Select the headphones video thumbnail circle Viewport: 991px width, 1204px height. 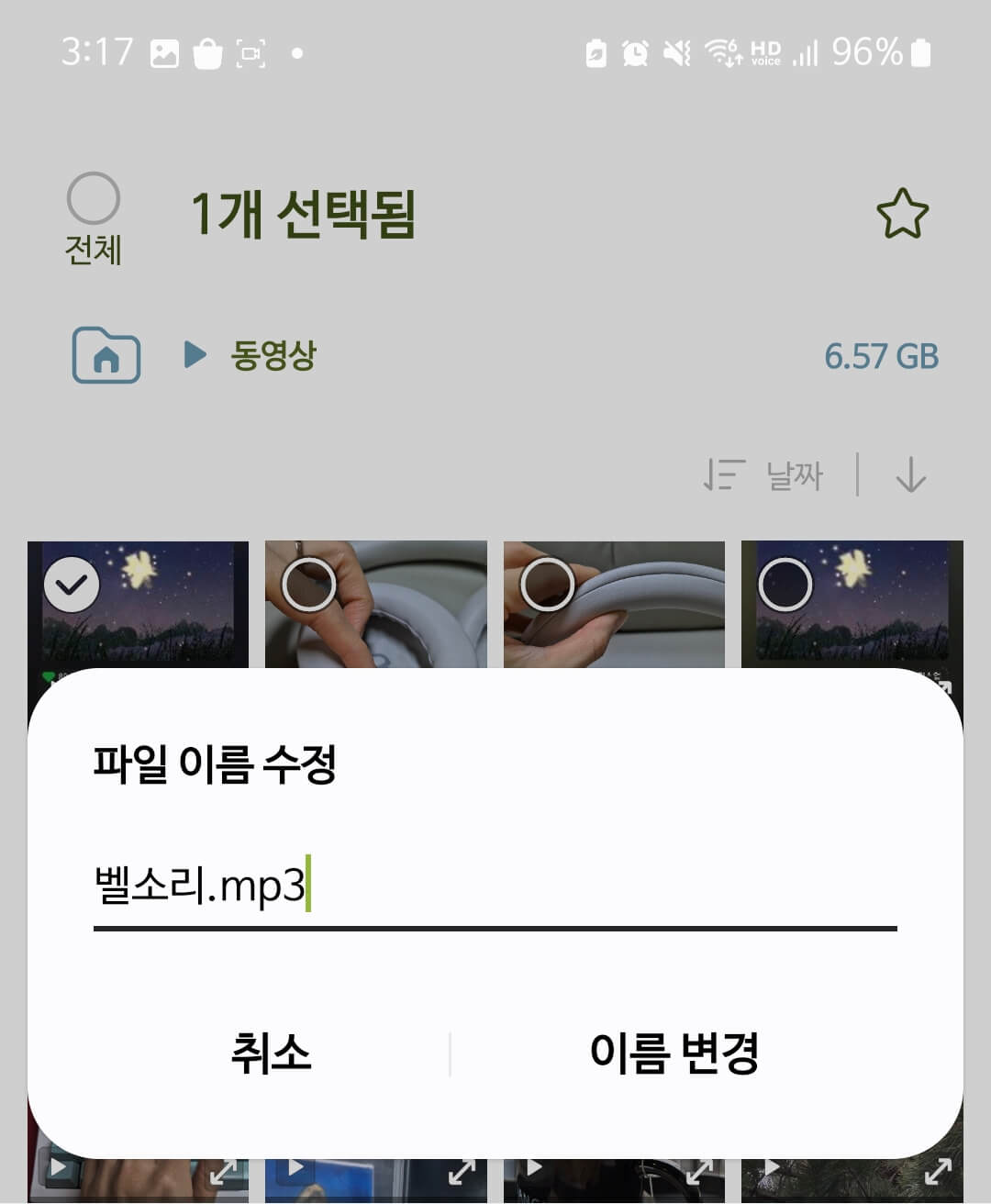click(x=308, y=582)
